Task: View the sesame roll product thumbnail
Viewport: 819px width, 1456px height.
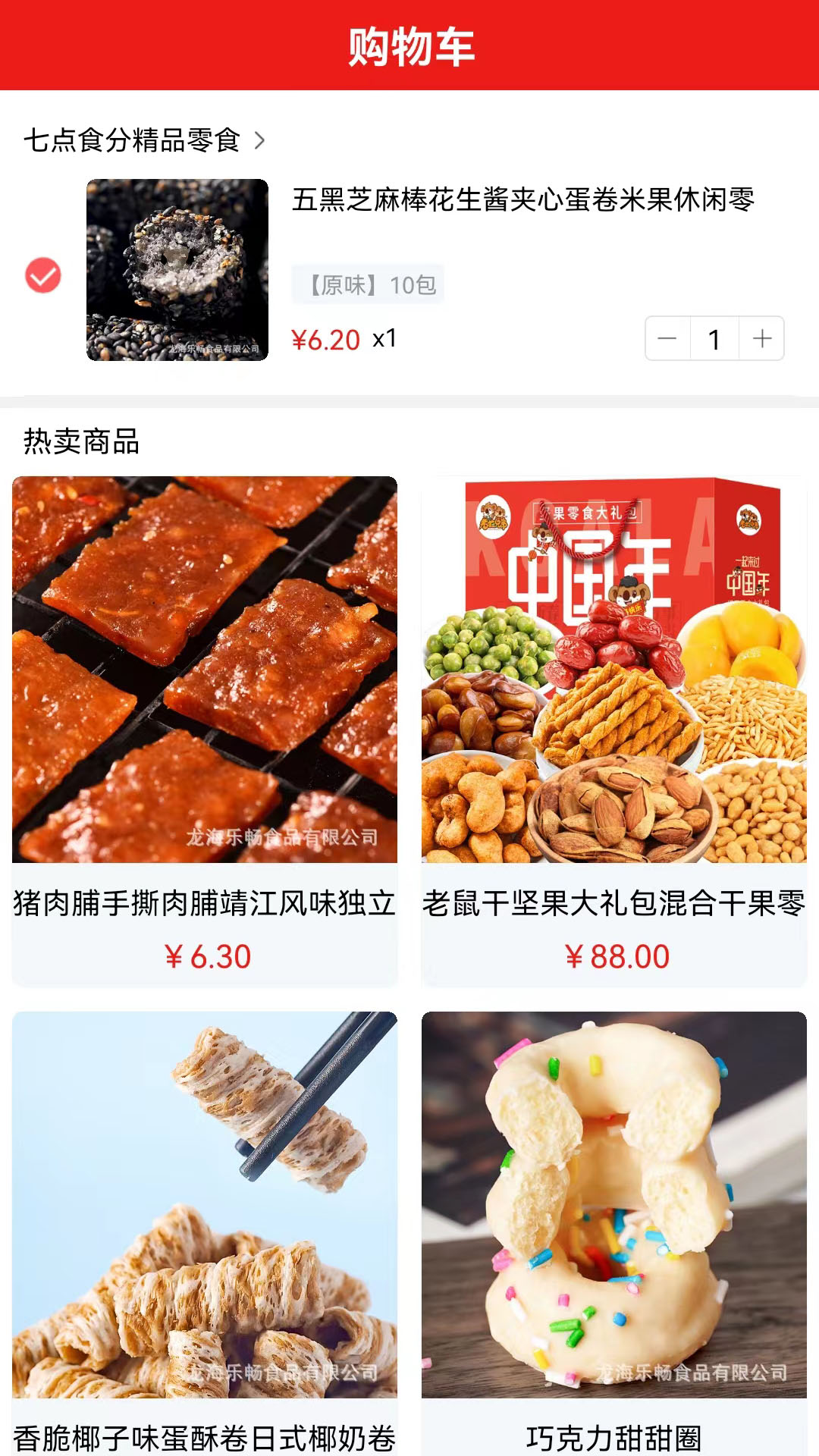Action: point(177,270)
